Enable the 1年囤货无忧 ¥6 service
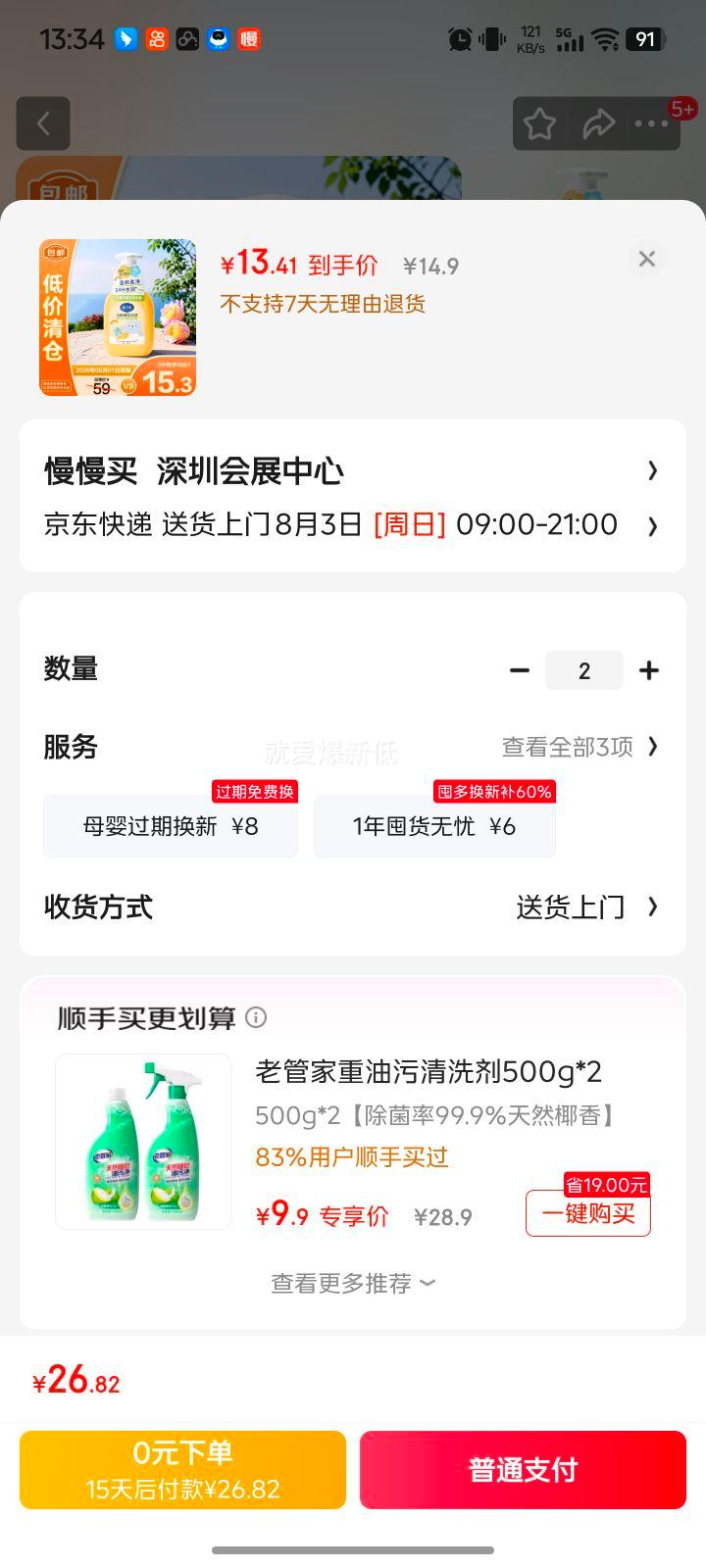 click(x=433, y=826)
